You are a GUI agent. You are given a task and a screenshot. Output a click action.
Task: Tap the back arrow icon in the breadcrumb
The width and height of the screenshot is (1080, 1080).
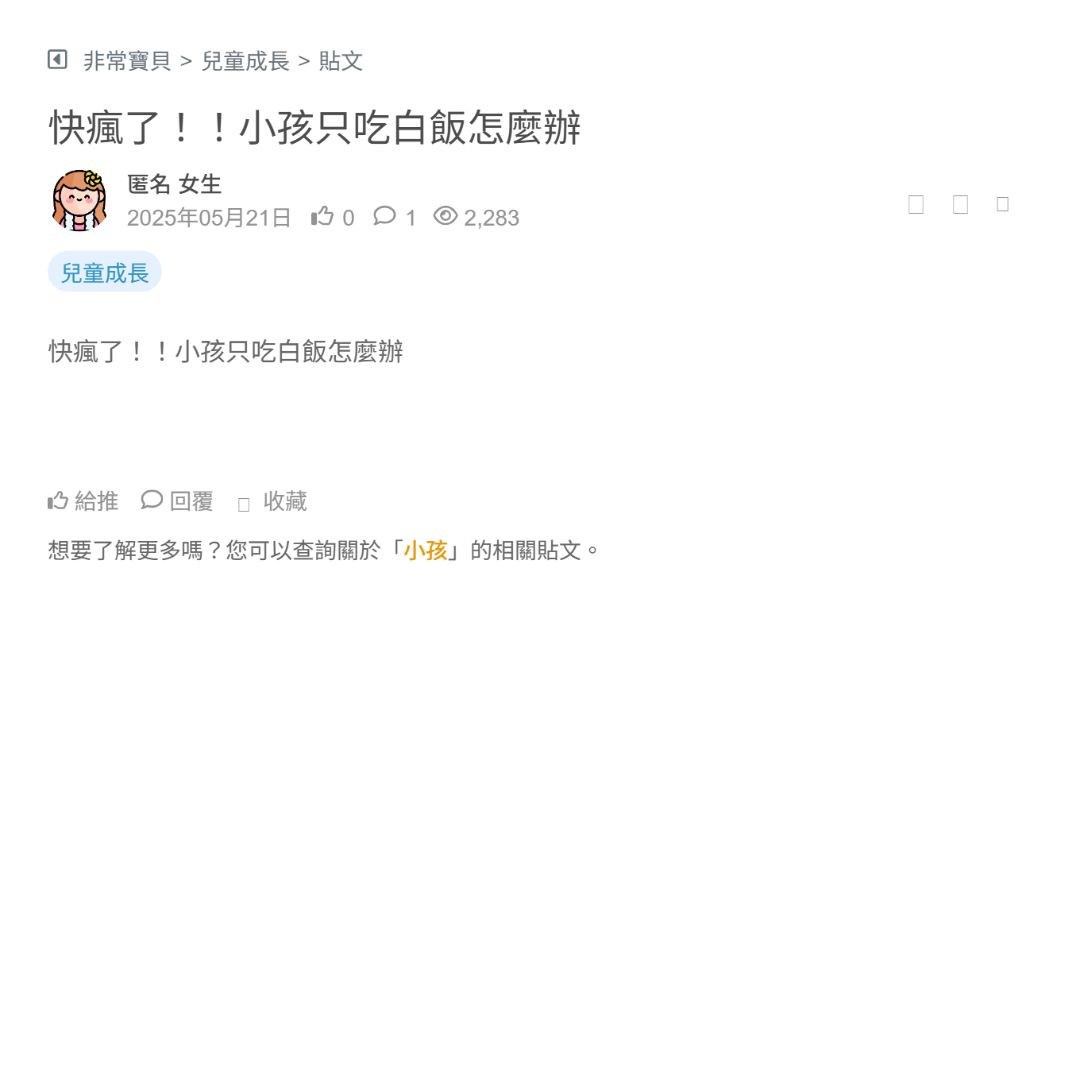click(57, 60)
